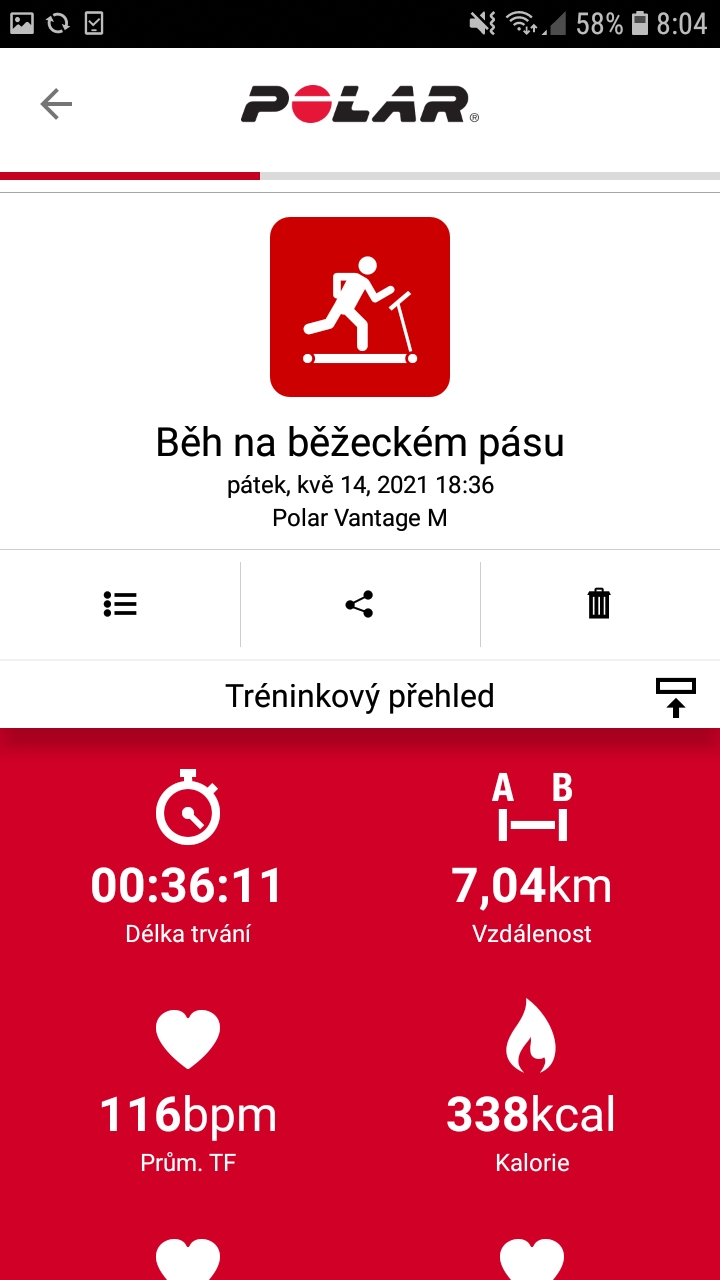
Task: Delete this training with the trash icon
Action: (x=599, y=604)
